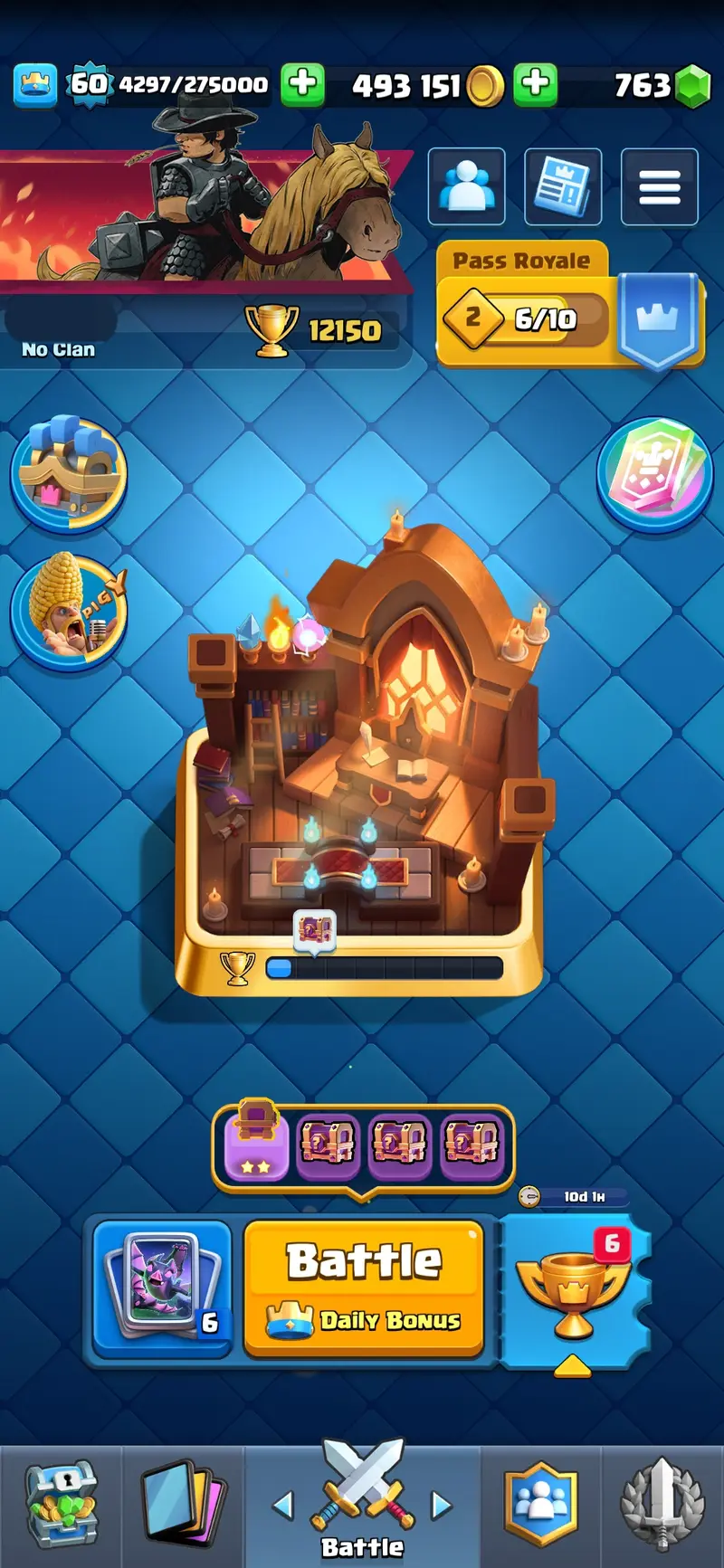Open the lucky chest slots row
Screen dimensions: 724x1568
tap(364, 1145)
